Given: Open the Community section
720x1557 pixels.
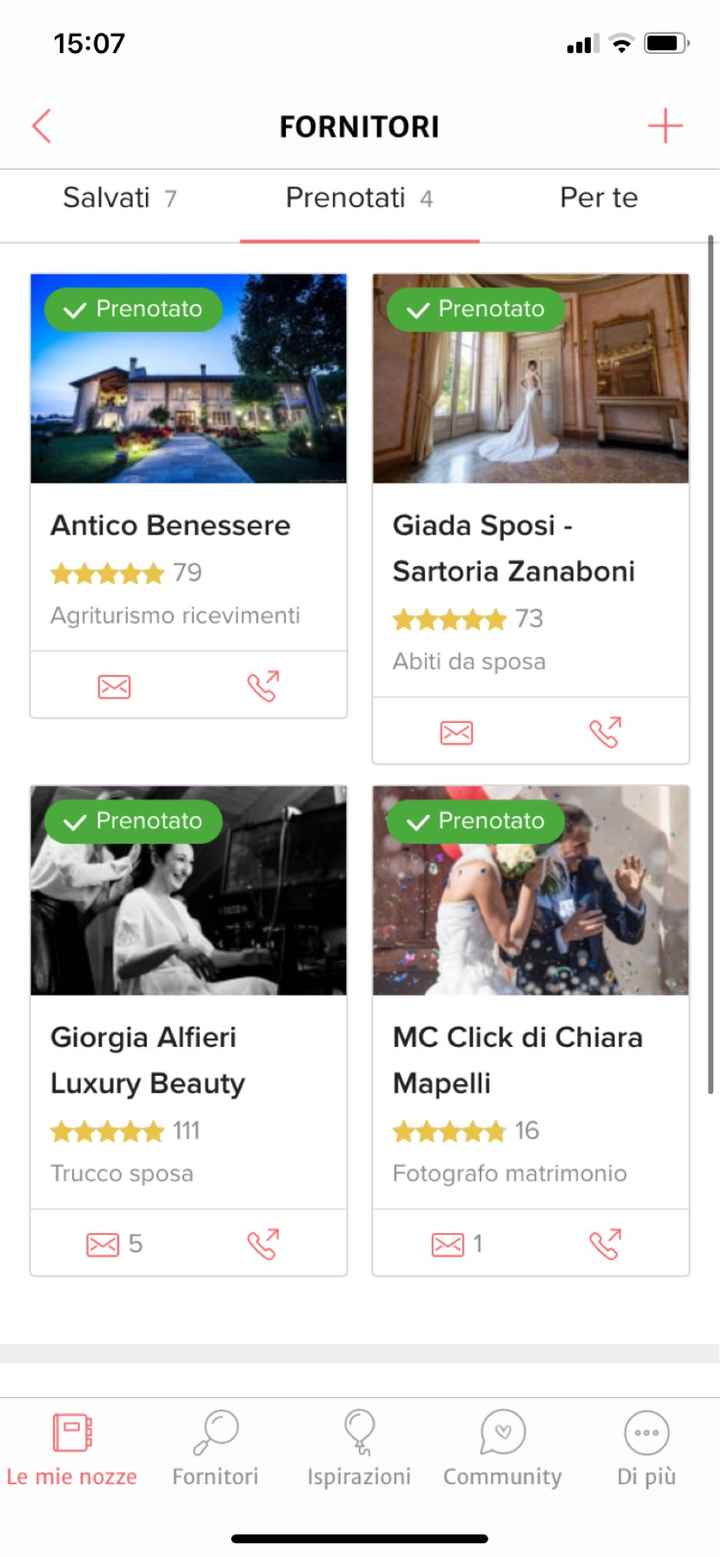Looking at the screenshot, I should (x=502, y=1448).
